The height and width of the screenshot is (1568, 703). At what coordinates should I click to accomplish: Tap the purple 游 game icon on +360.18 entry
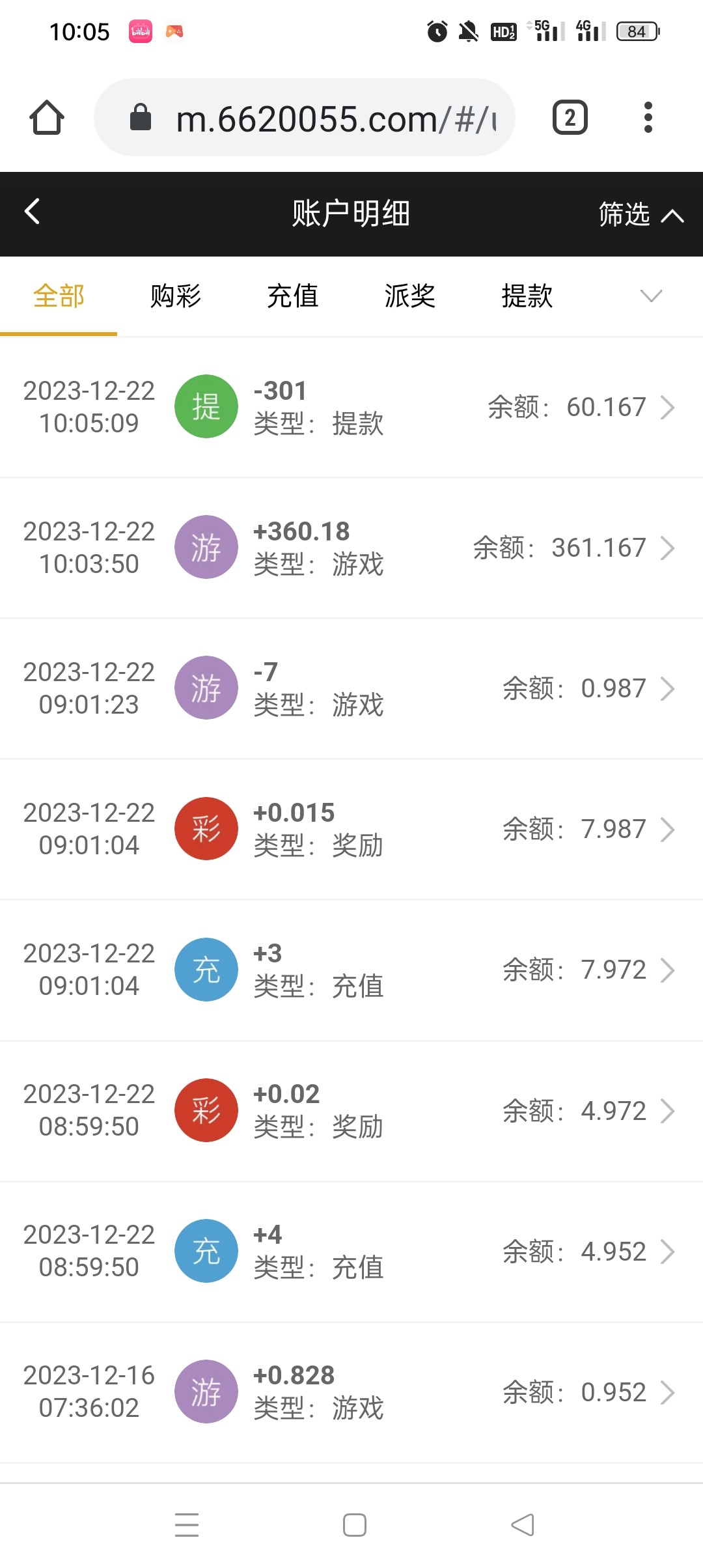(x=206, y=547)
